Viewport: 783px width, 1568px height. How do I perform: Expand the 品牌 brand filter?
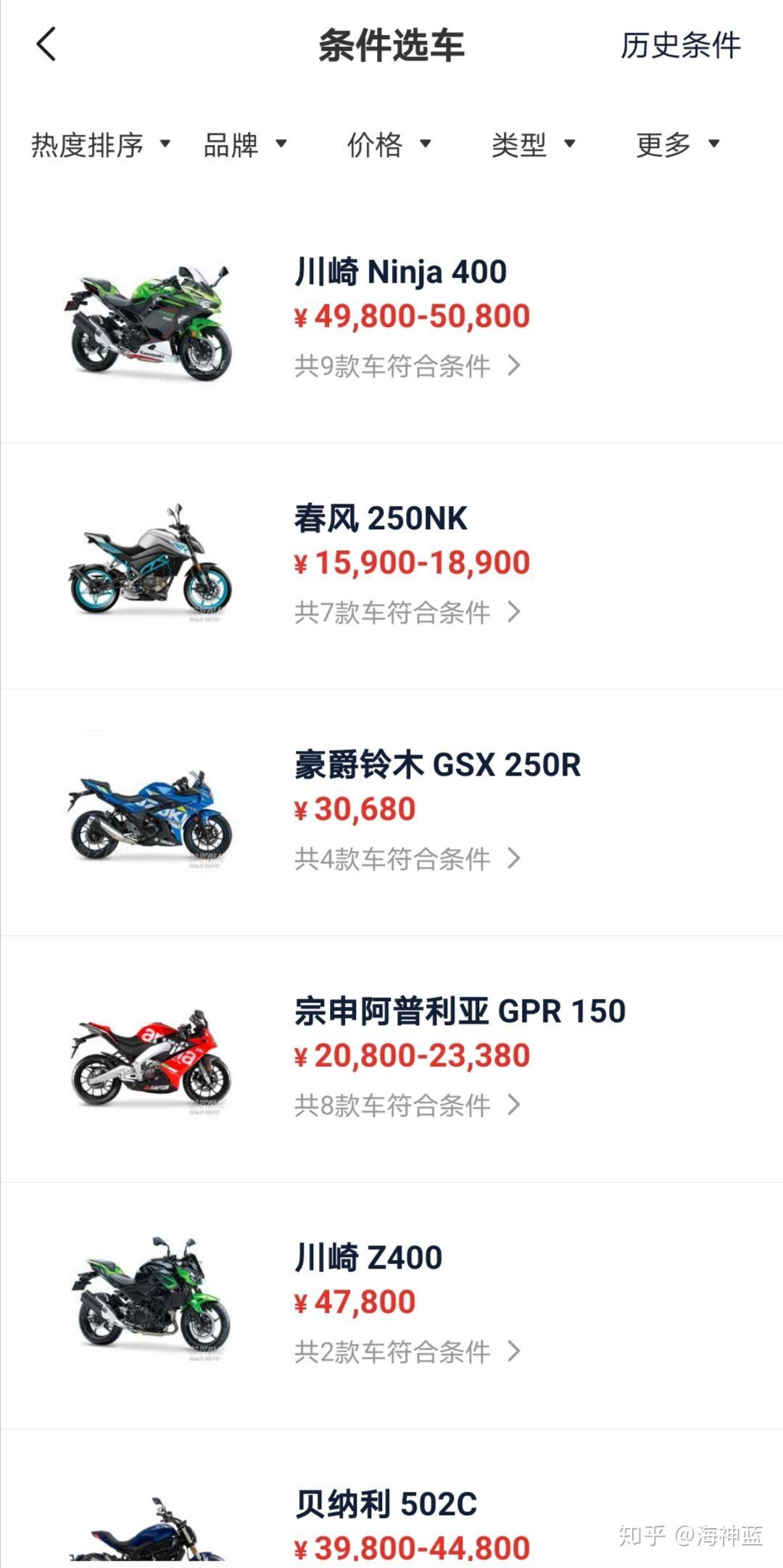coord(245,145)
